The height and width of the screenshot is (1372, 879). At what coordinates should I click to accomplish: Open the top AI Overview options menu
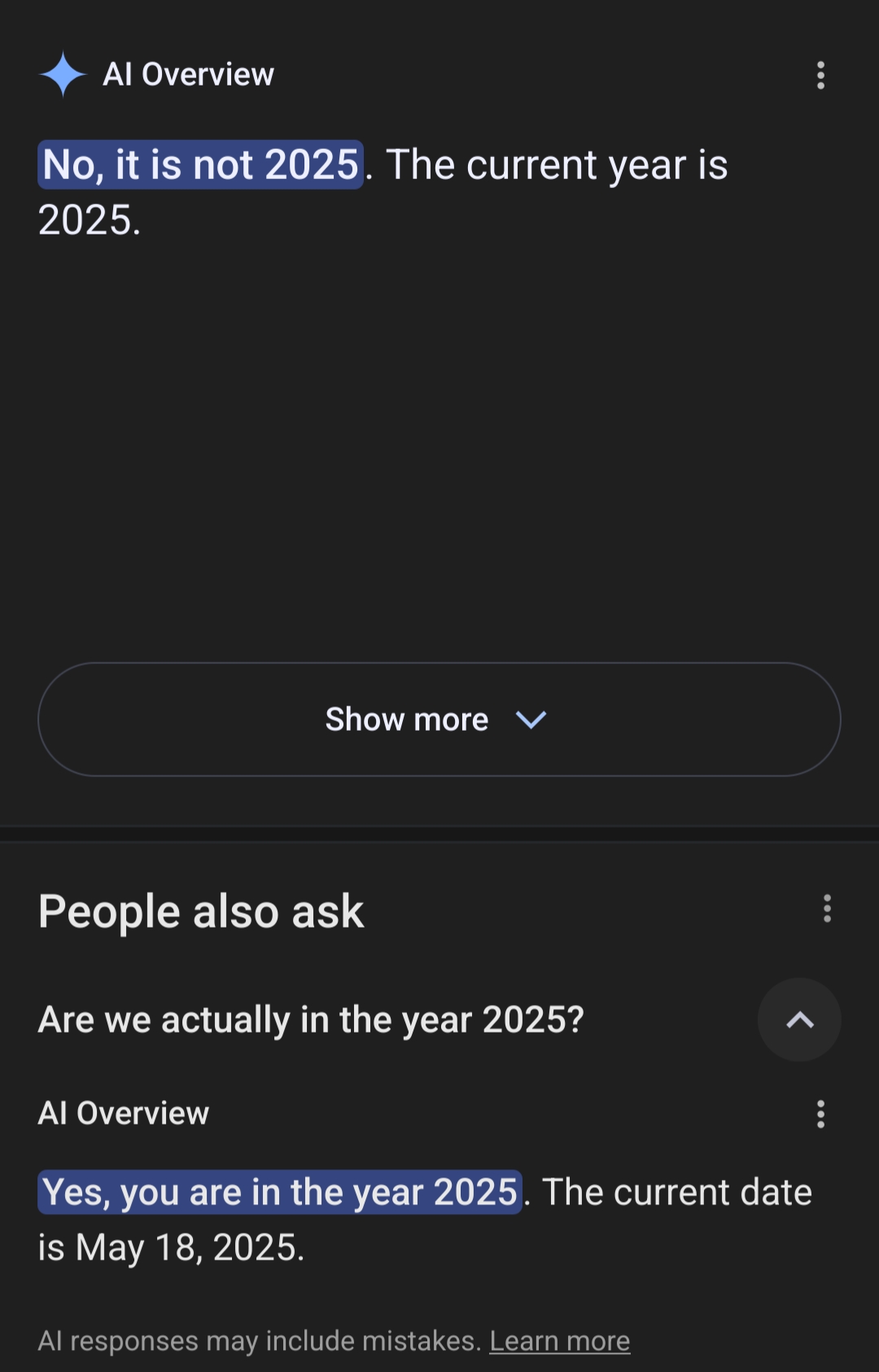point(820,75)
